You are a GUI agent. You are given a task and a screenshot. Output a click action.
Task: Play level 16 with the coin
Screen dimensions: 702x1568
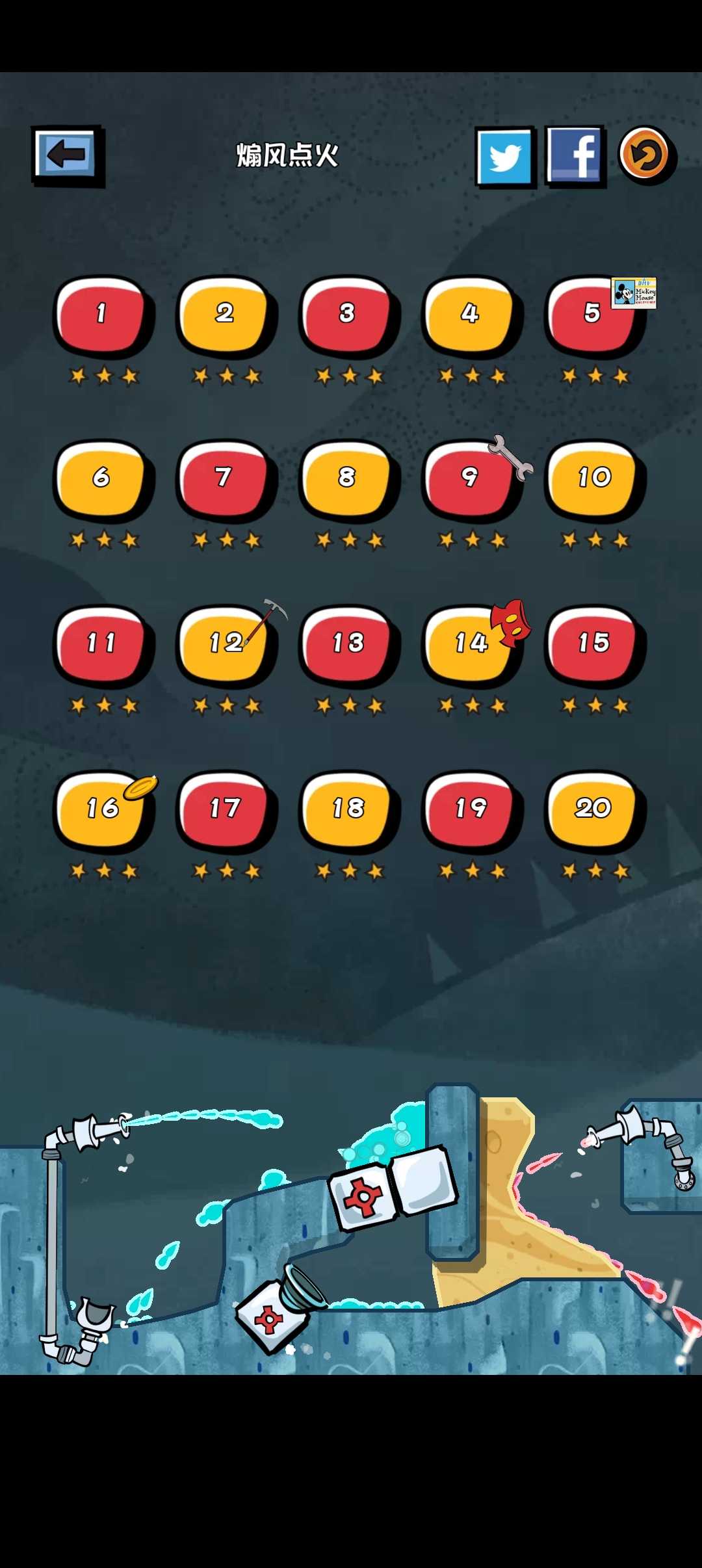click(x=101, y=810)
